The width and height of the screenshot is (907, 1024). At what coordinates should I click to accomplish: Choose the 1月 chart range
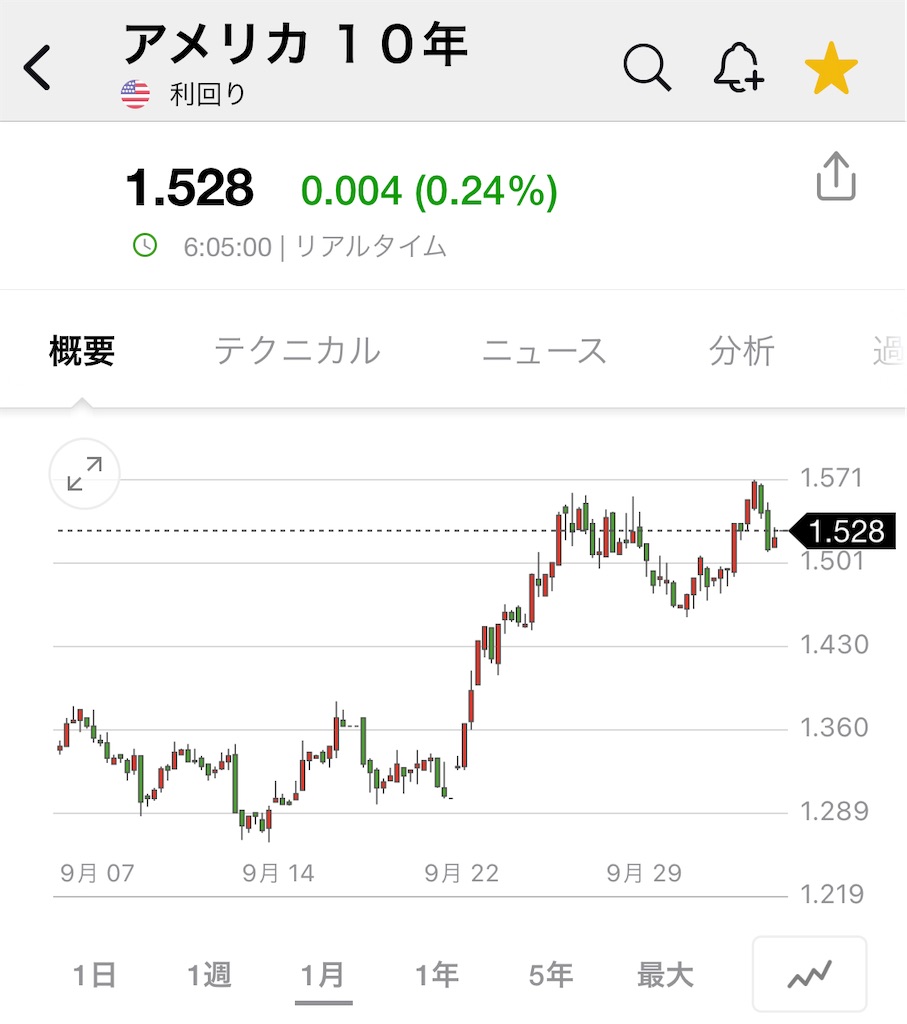point(323,975)
